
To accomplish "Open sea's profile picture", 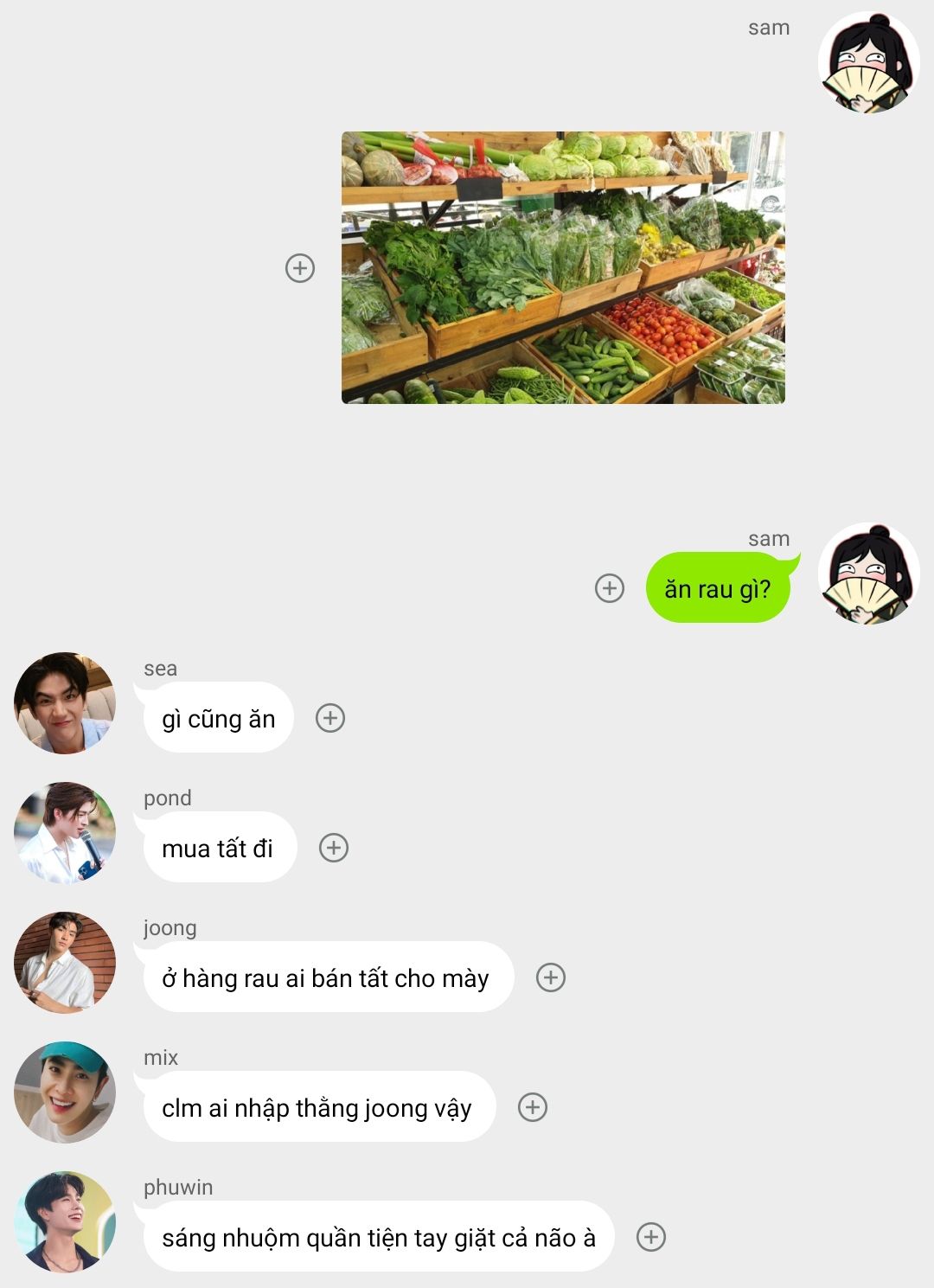I will (65, 703).
